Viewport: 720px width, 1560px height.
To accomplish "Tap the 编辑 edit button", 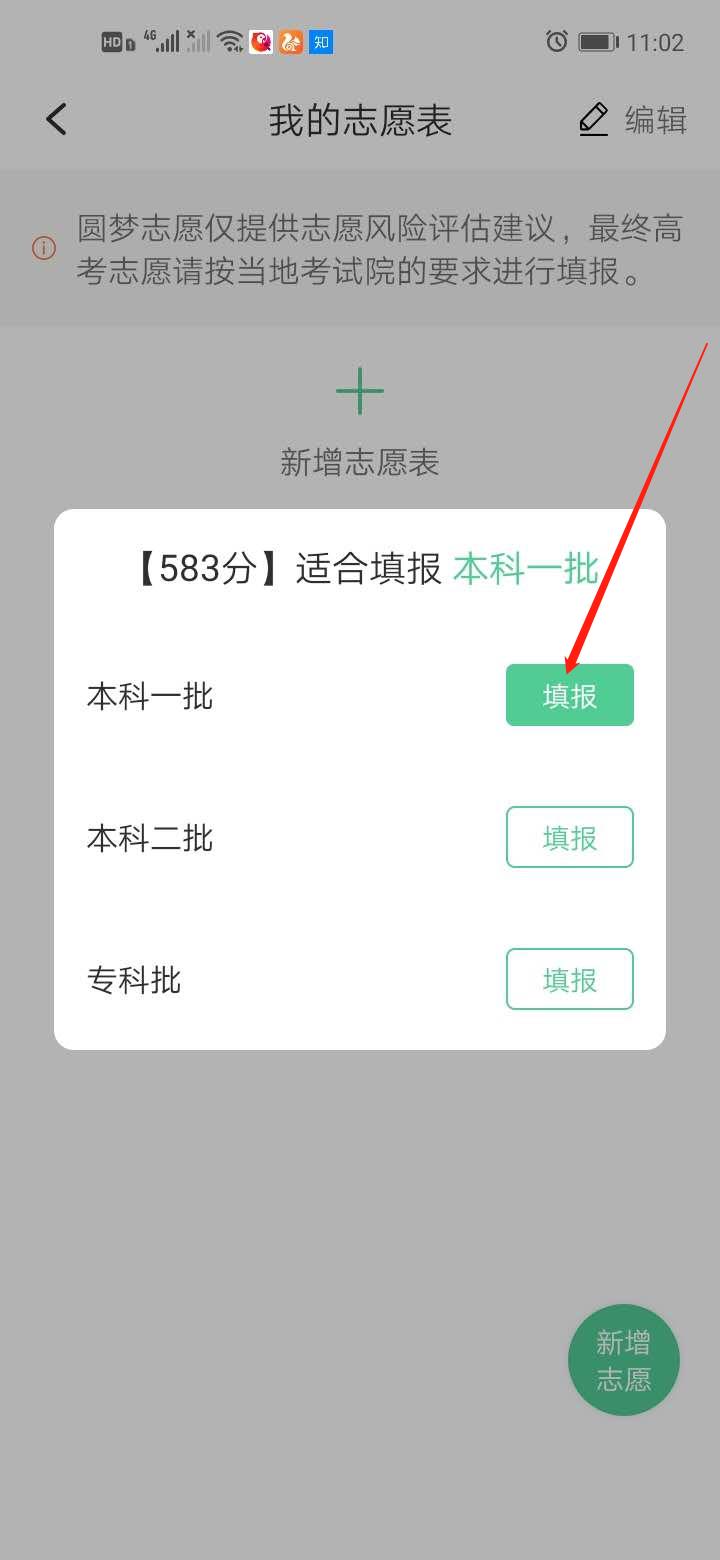I will point(633,120).
